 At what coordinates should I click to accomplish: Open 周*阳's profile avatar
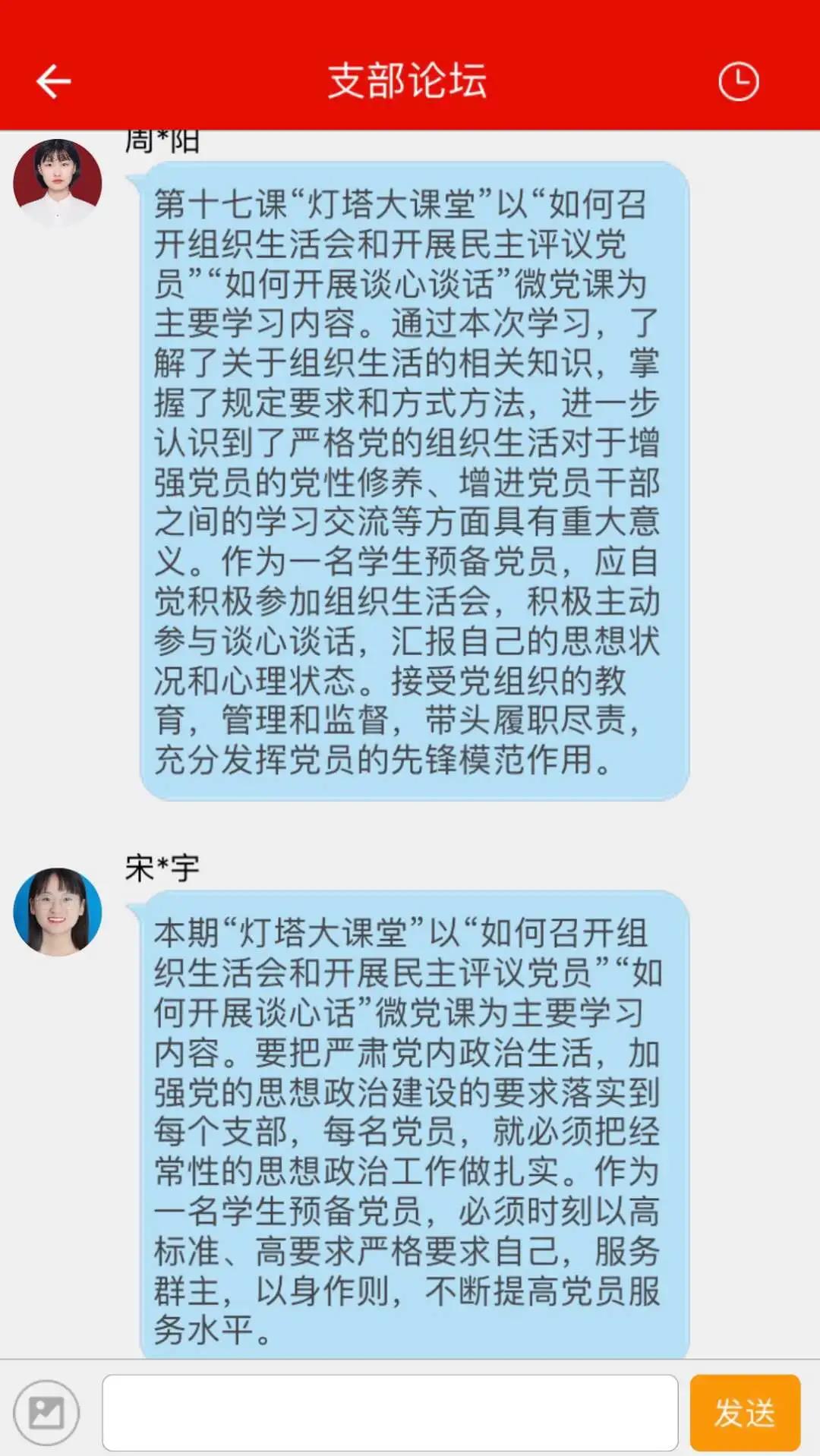[x=58, y=184]
